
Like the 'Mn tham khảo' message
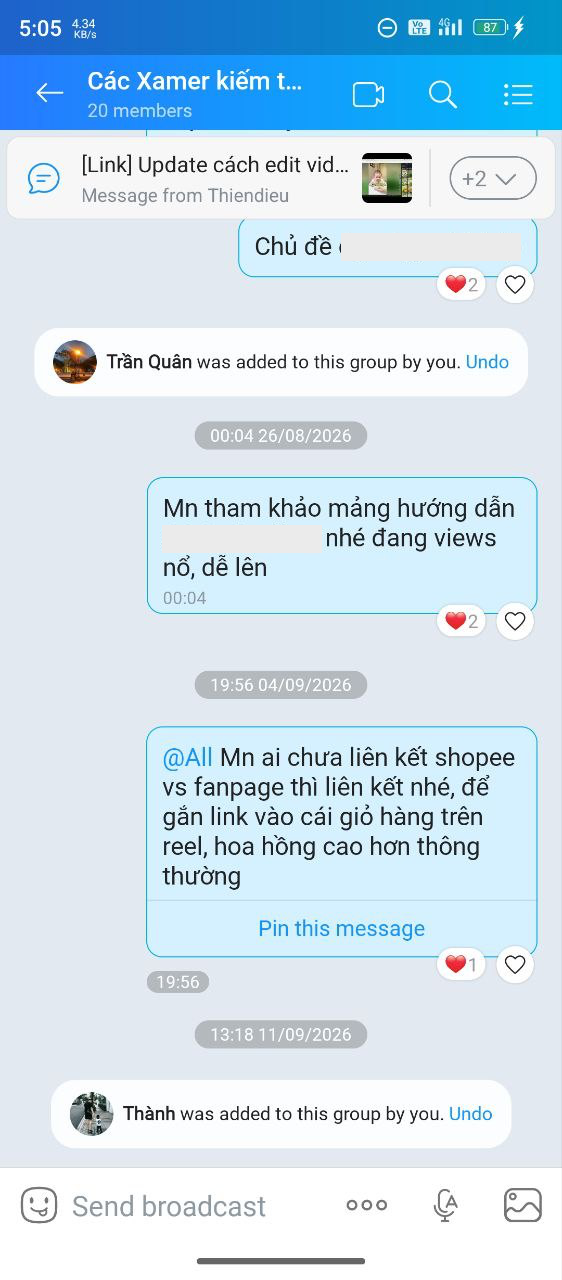click(515, 622)
